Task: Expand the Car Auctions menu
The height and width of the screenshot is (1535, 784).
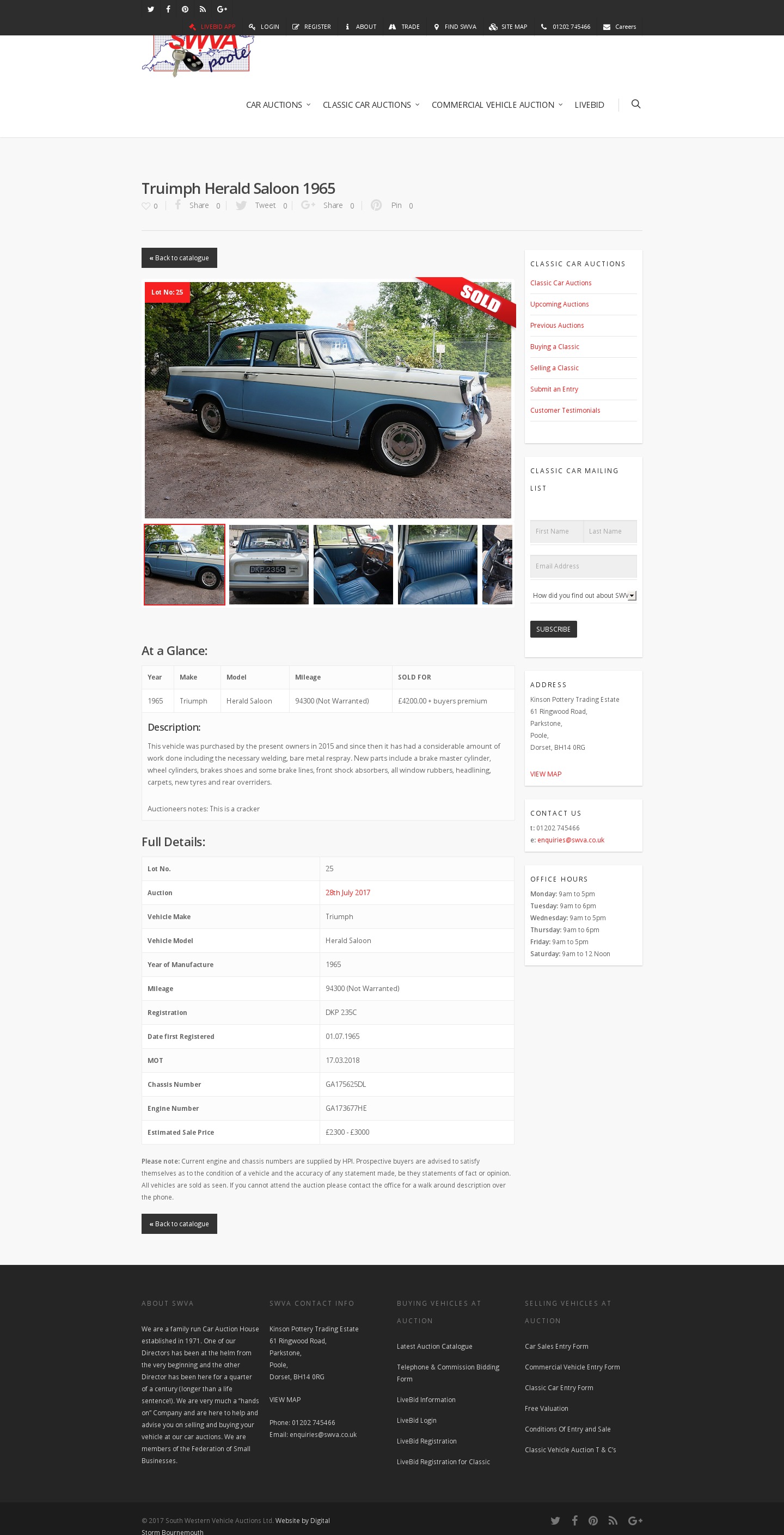Action: 278,105
